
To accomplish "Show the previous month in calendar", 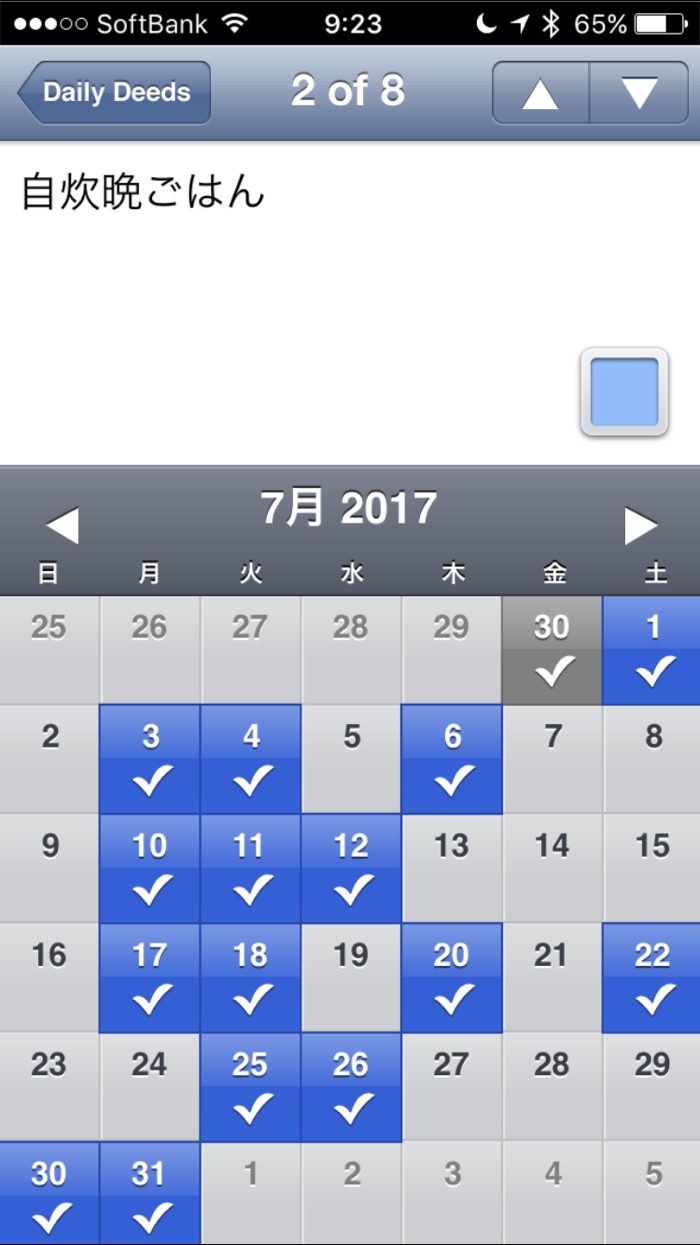I will (62, 524).
